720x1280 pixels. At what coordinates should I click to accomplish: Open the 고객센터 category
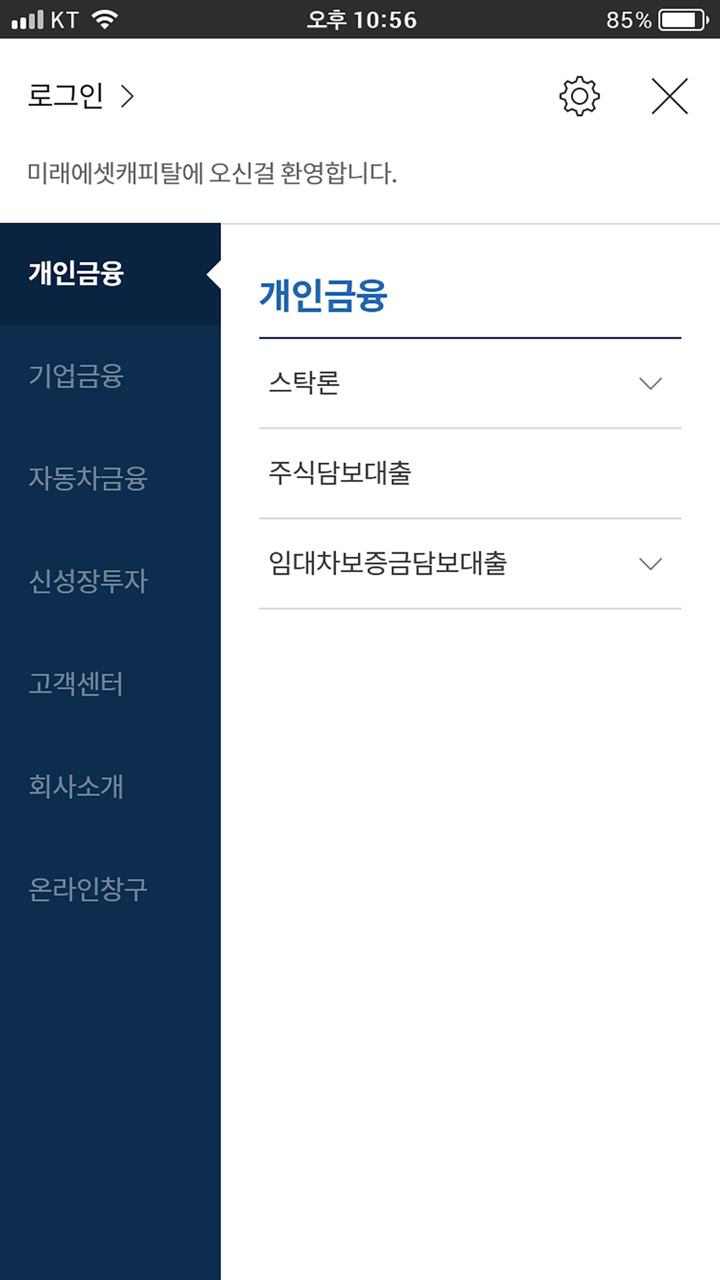click(x=77, y=685)
